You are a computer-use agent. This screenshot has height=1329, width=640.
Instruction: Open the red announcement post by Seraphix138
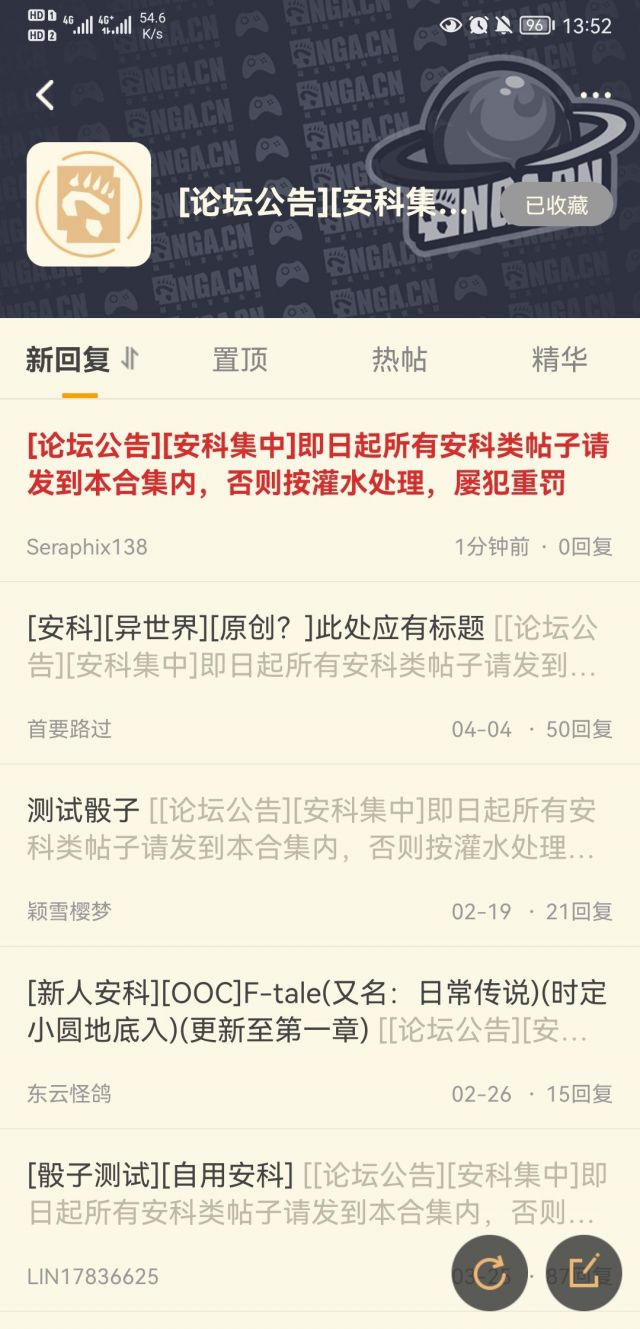pos(320,490)
